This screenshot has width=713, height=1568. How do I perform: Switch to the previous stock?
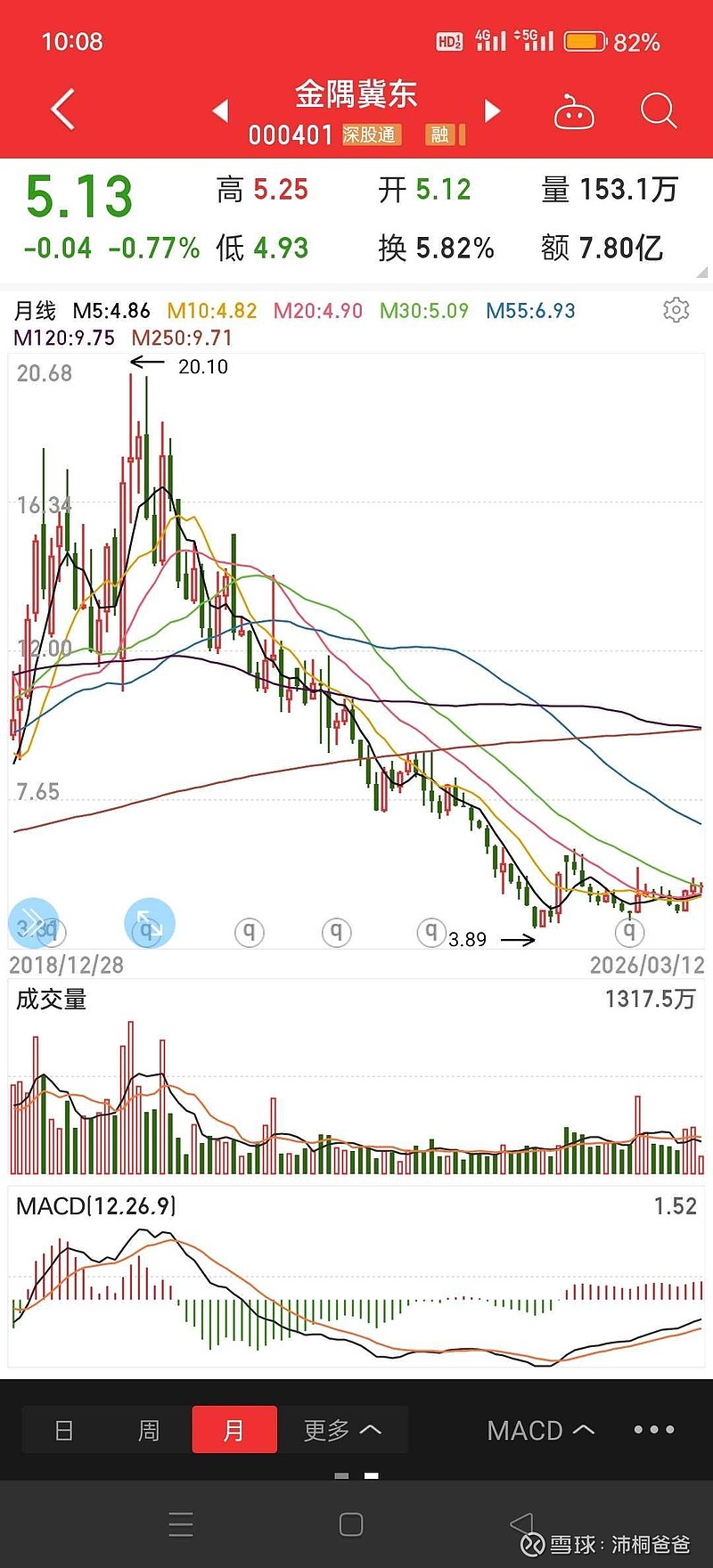[221, 110]
